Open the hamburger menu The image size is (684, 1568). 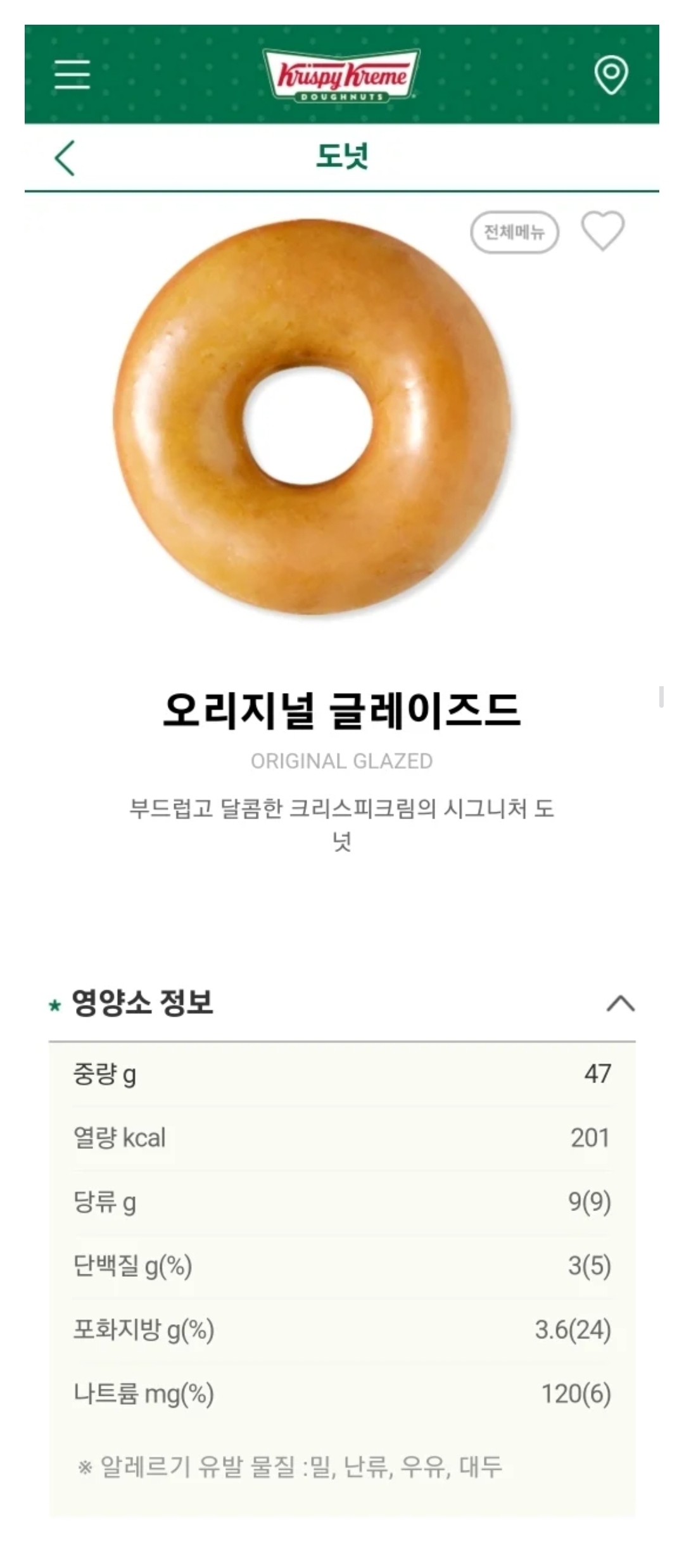pyautogui.click(x=72, y=75)
